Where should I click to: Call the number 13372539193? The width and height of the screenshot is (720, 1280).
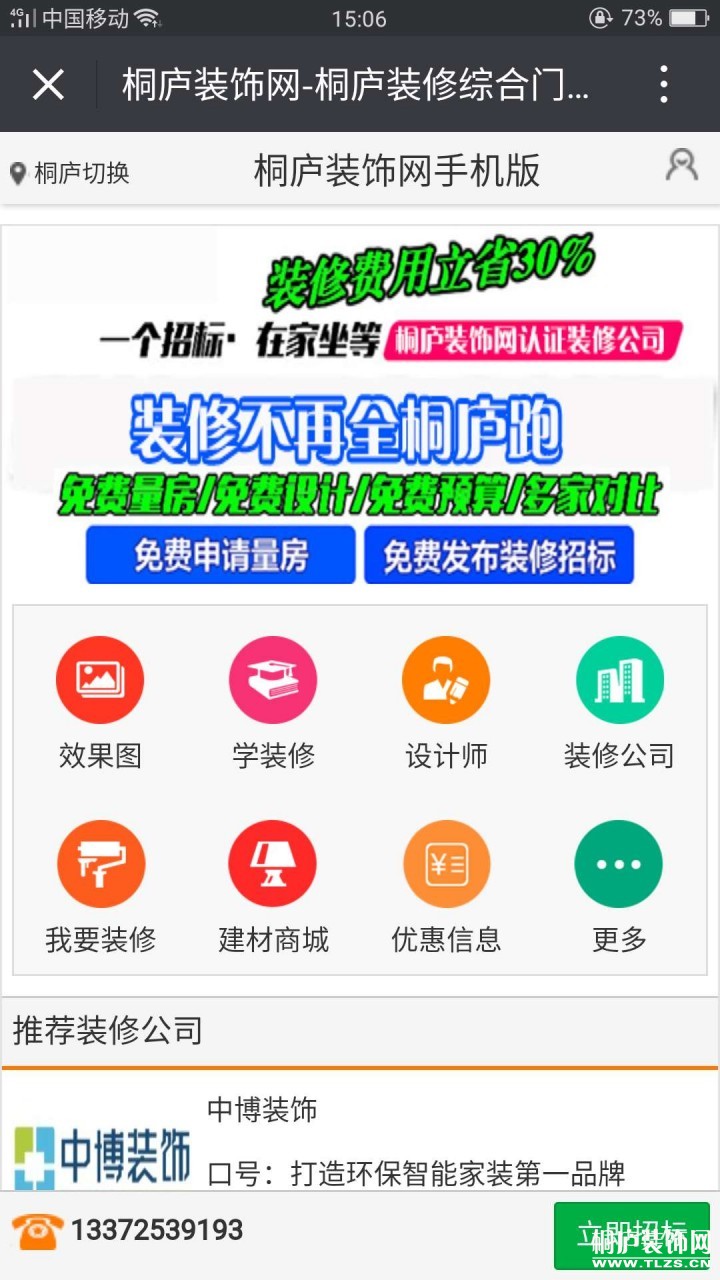click(x=156, y=1230)
